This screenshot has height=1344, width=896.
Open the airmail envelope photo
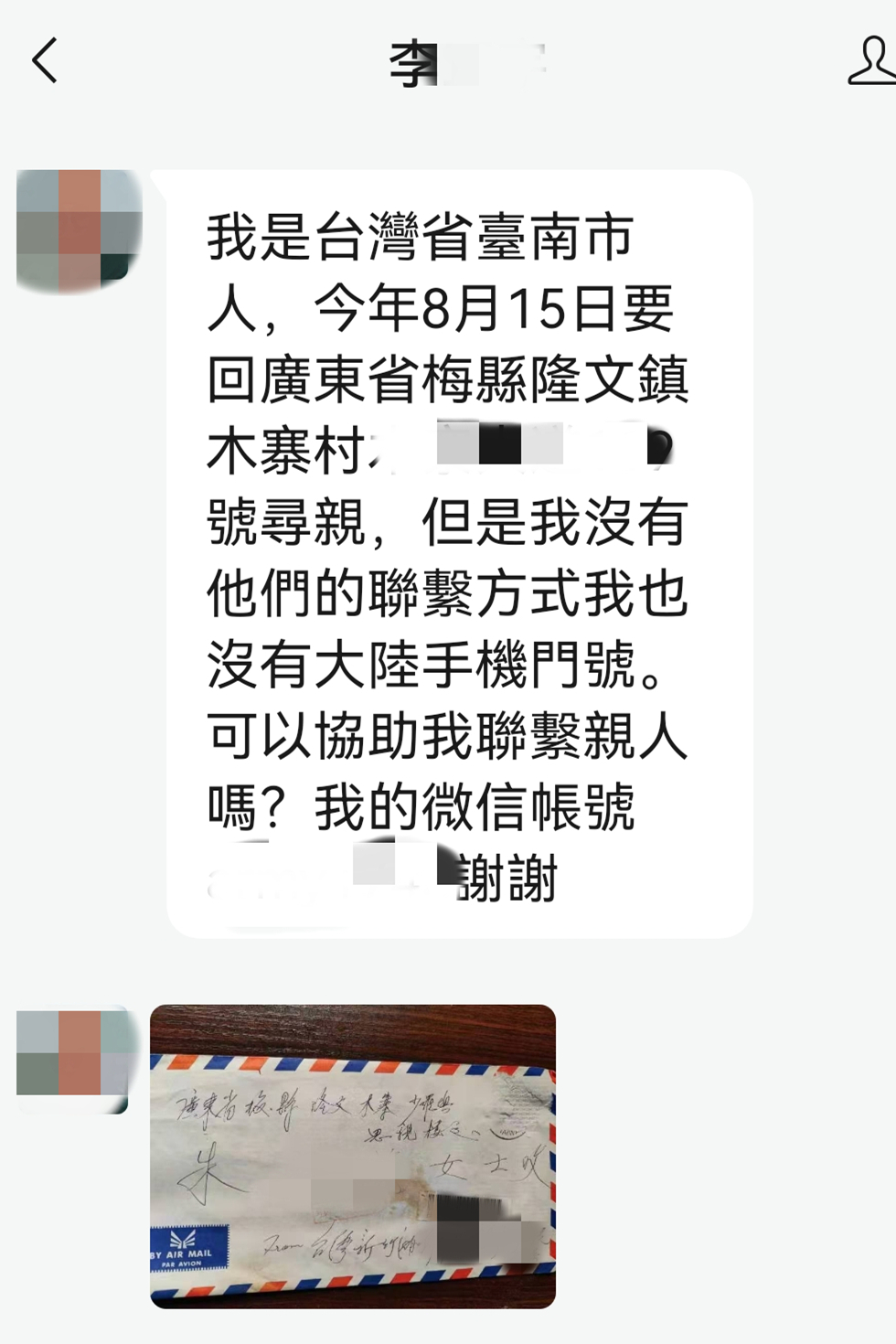tap(353, 1156)
